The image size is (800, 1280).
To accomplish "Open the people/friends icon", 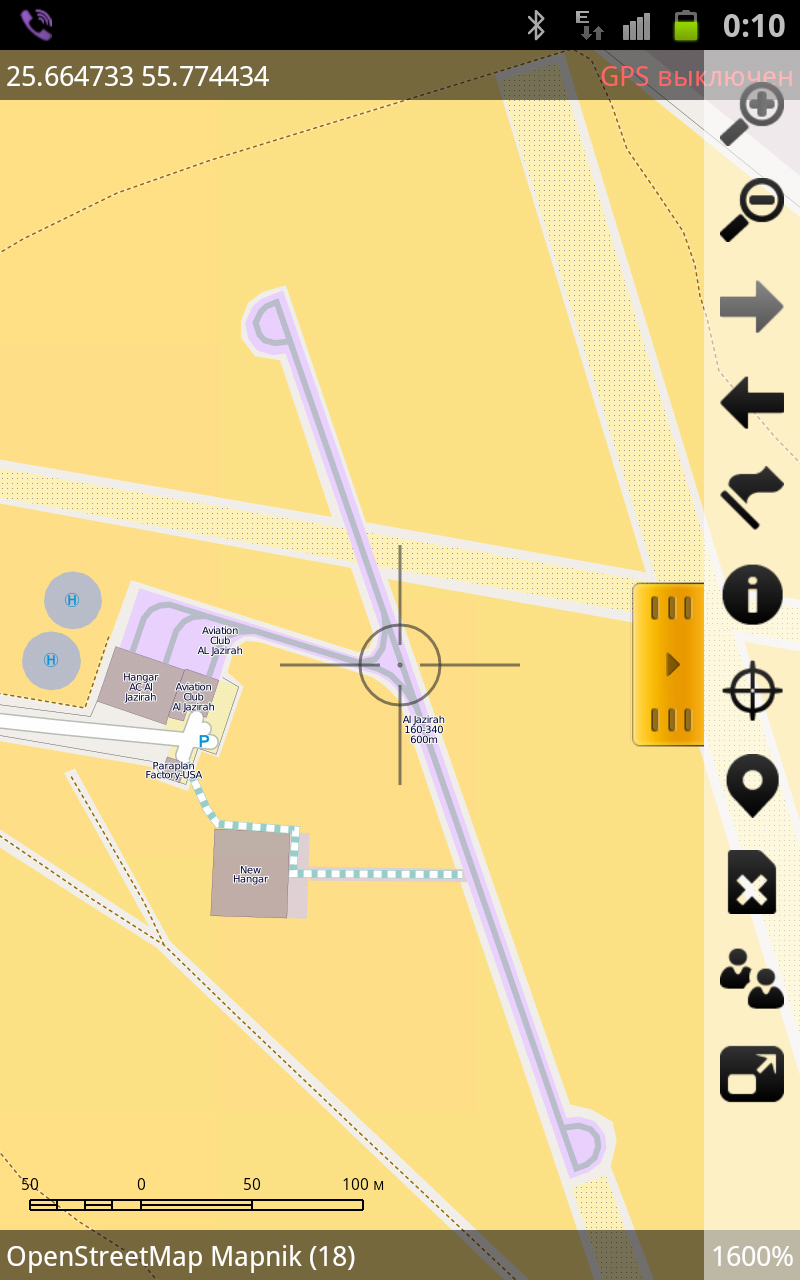I will click(752, 977).
